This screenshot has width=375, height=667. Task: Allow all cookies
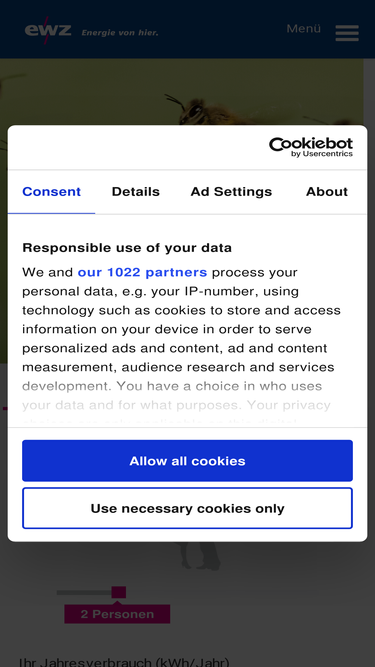pos(187,461)
